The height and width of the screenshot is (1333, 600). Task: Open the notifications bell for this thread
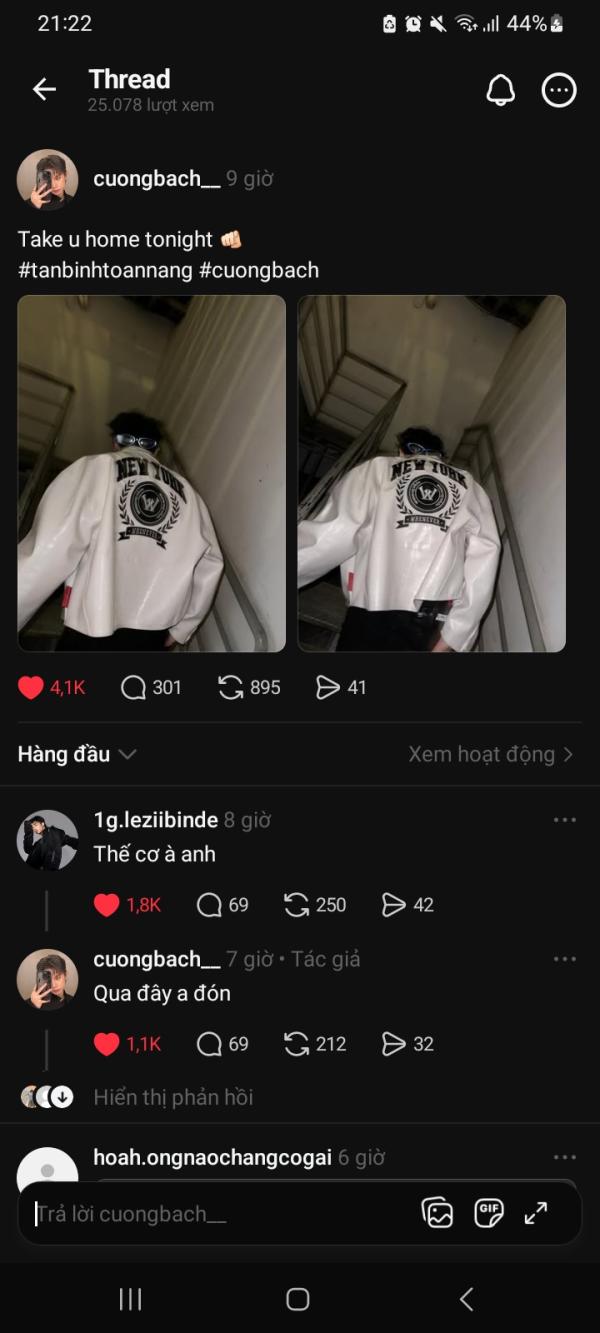click(500, 90)
